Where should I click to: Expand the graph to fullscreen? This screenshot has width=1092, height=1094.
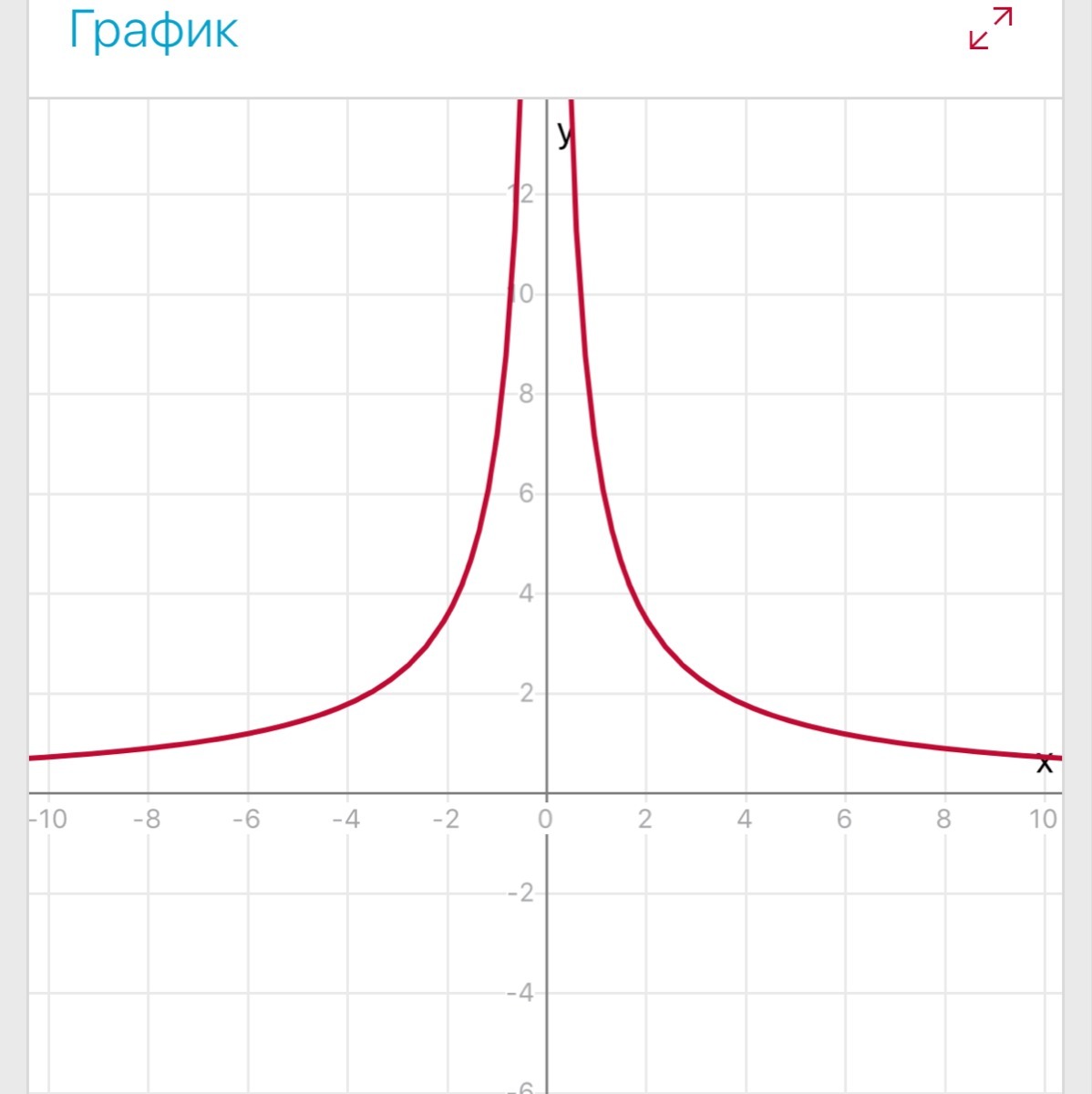[990, 28]
